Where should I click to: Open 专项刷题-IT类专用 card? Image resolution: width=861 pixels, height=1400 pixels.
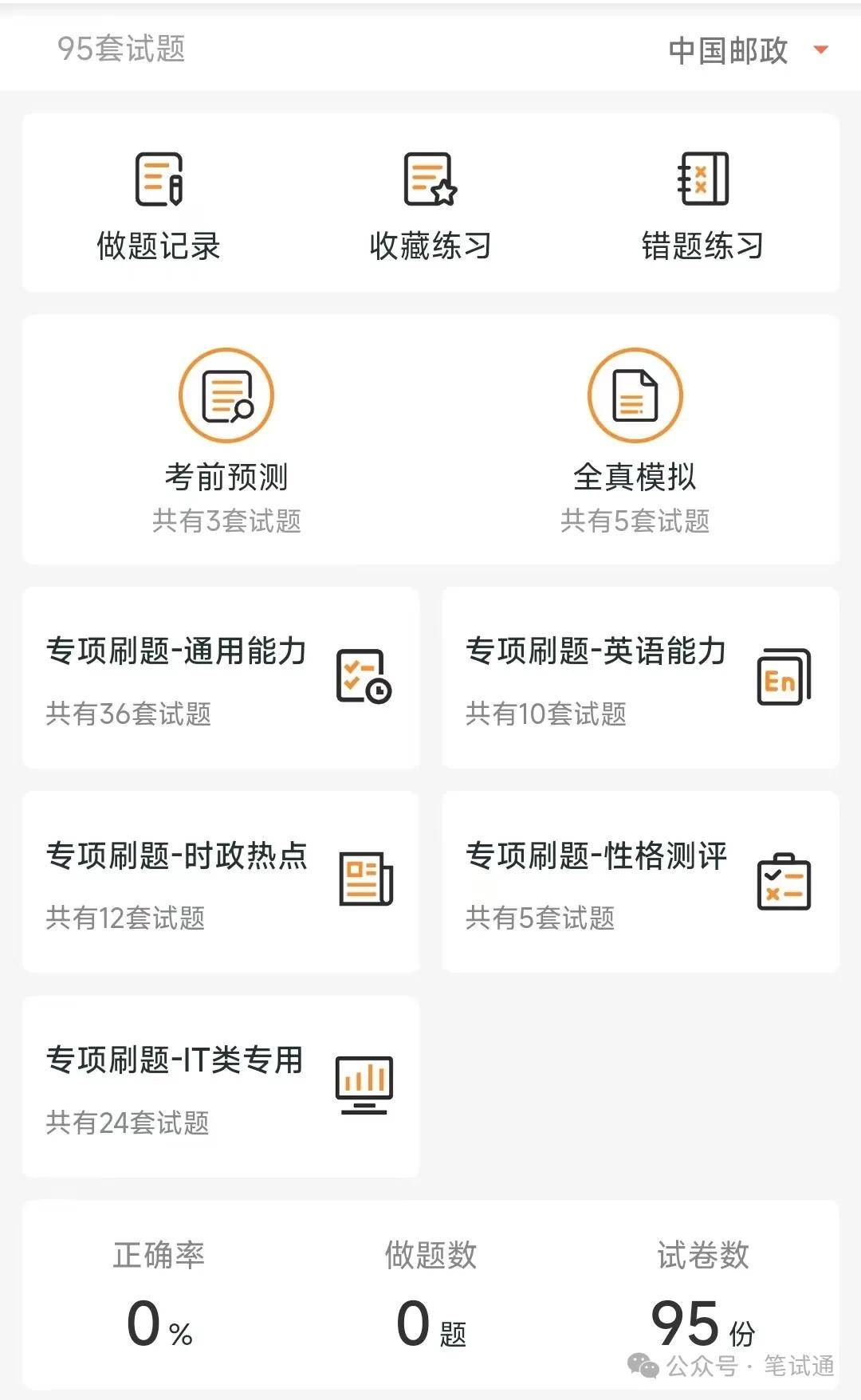[x=221, y=1087]
